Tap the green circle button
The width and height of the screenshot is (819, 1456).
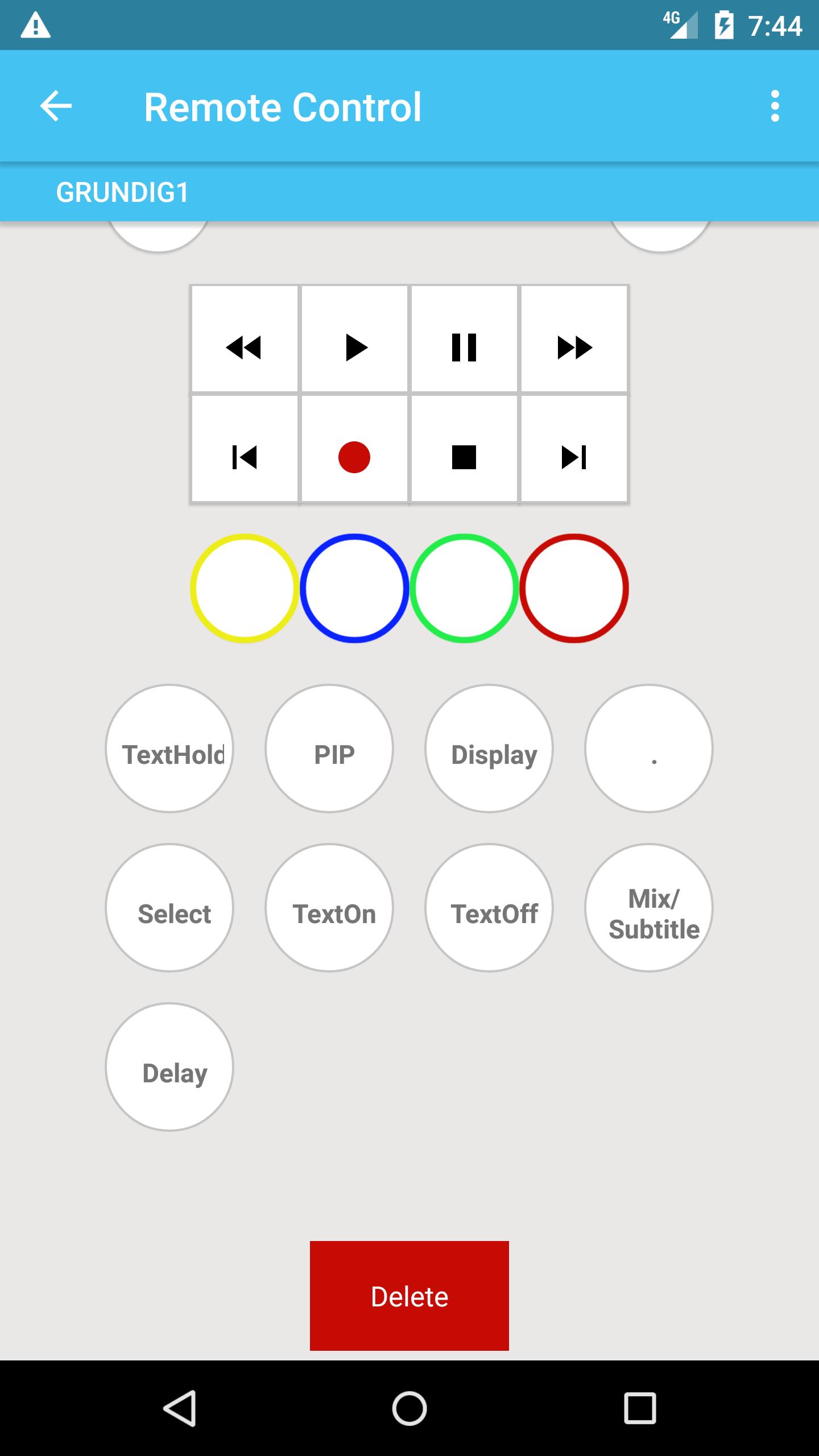464,588
